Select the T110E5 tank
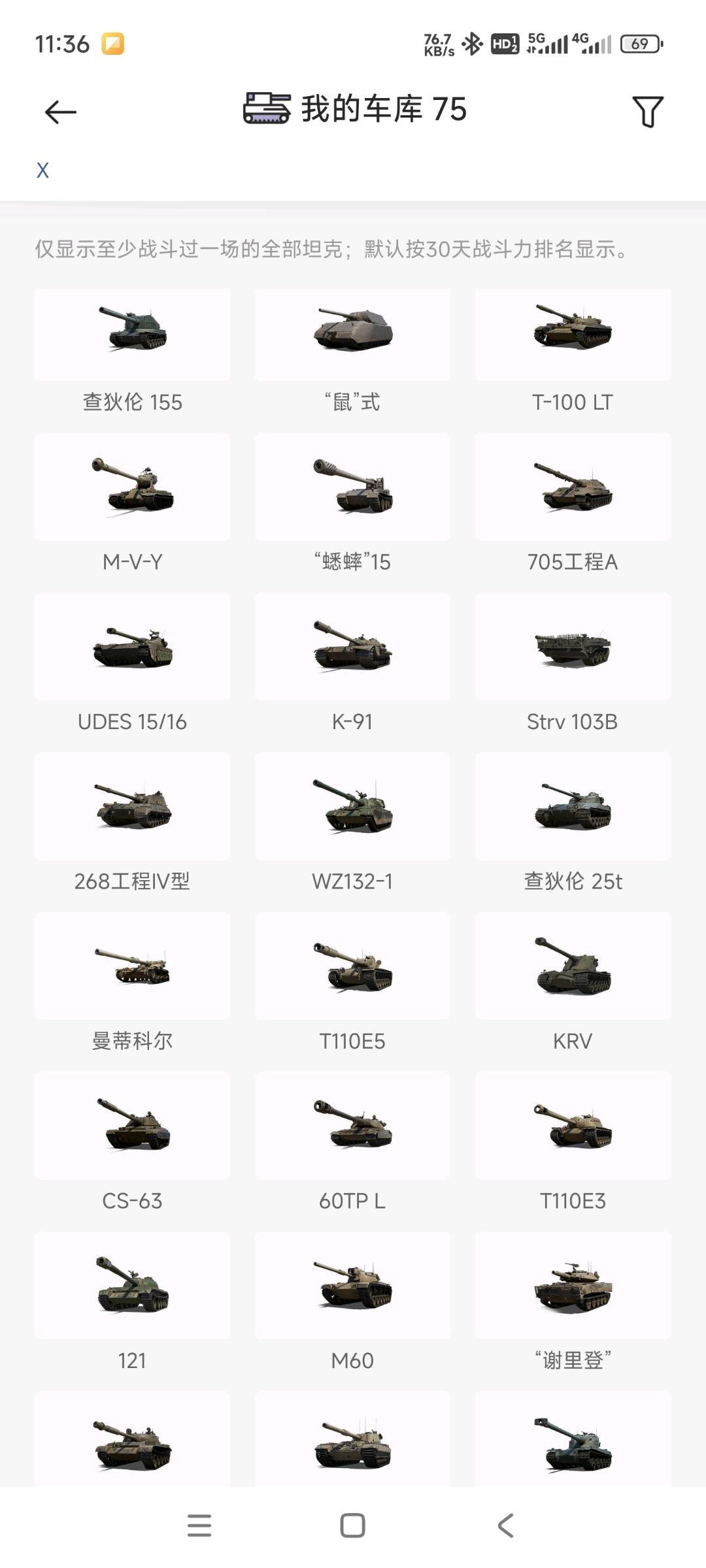Image resolution: width=706 pixels, height=1568 pixels. [x=352, y=983]
